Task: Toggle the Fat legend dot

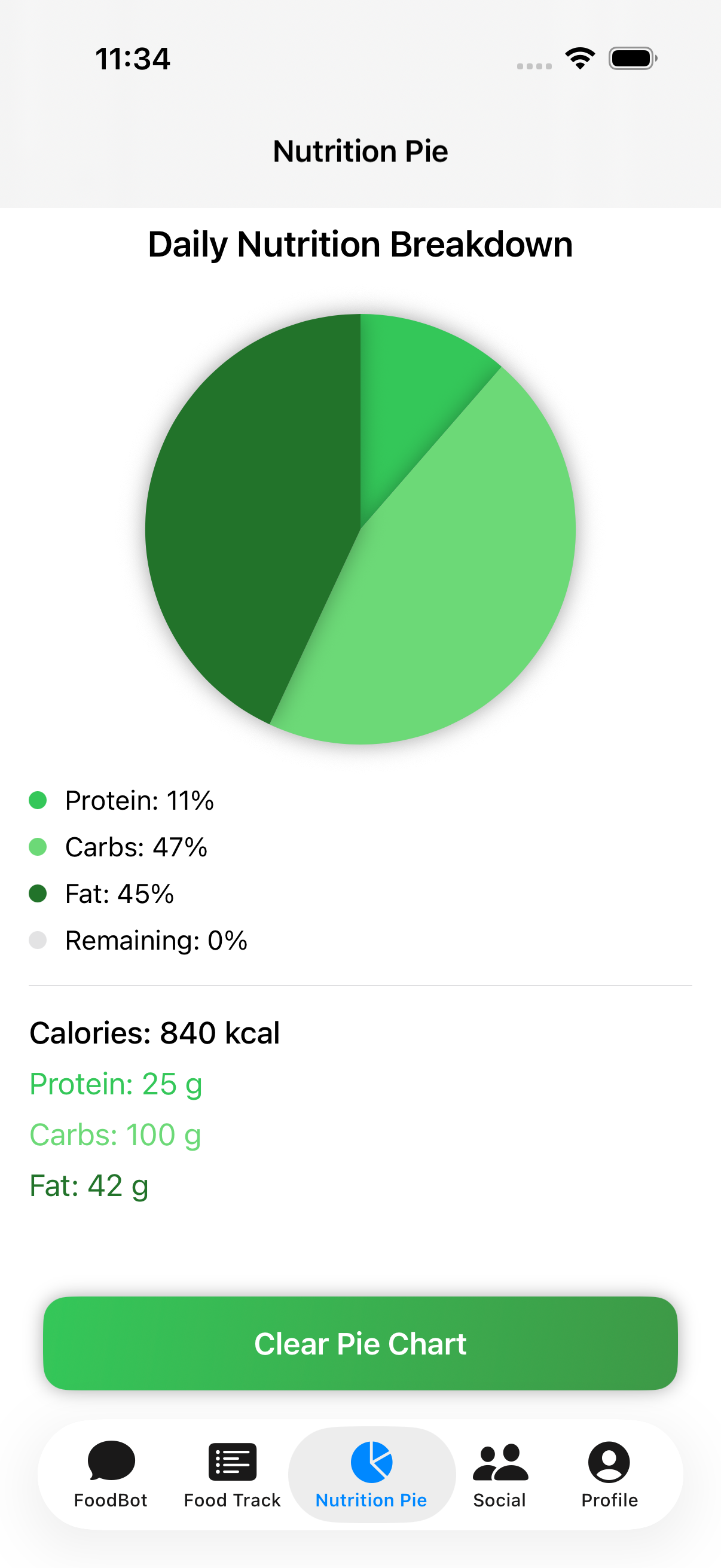Action: [39, 893]
